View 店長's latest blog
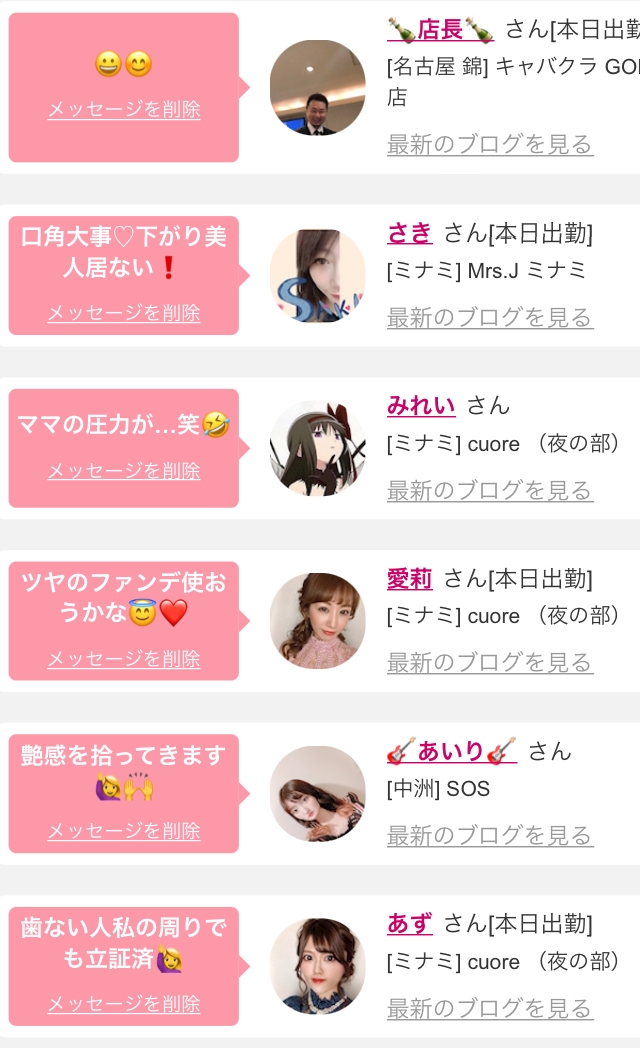 pos(490,144)
